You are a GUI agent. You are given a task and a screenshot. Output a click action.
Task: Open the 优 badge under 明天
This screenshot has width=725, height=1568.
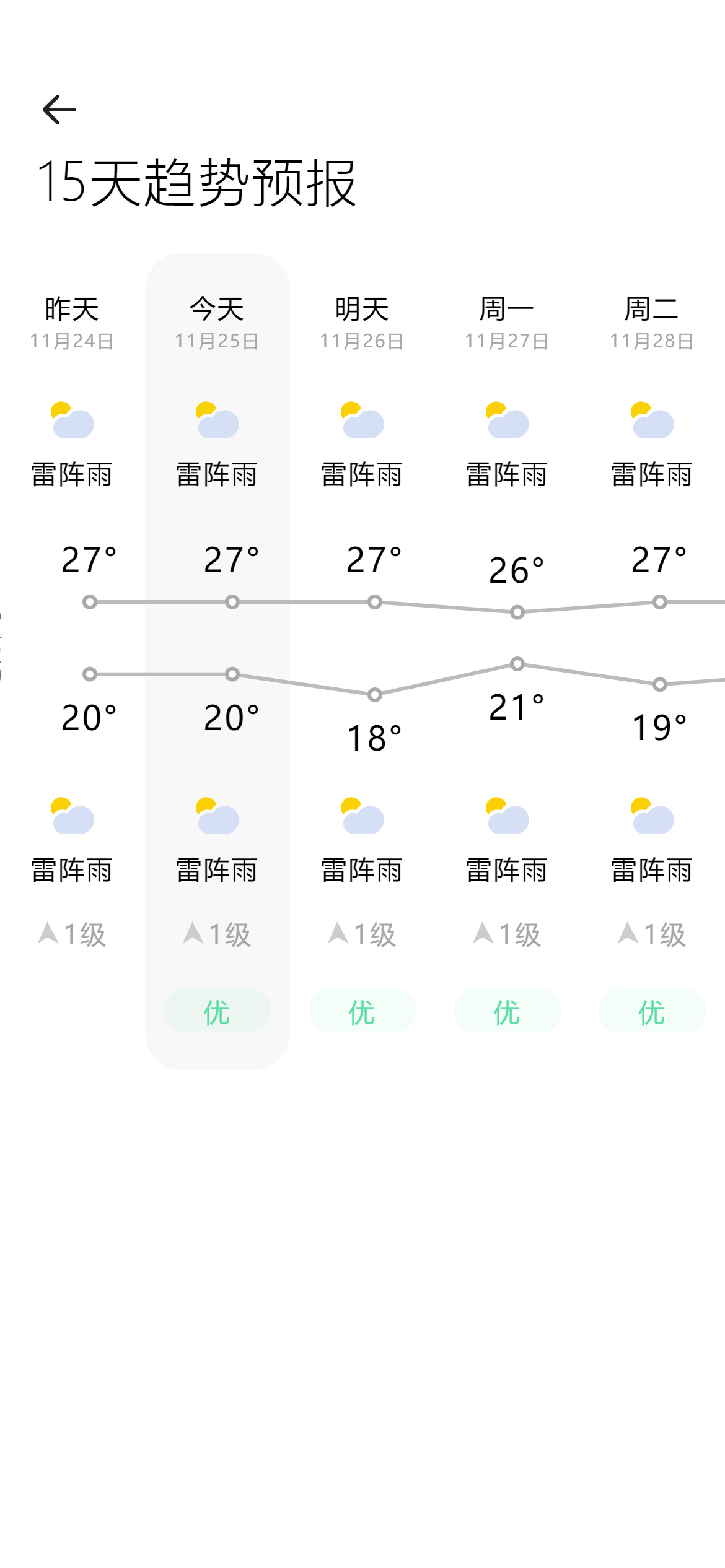pos(361,1011)
